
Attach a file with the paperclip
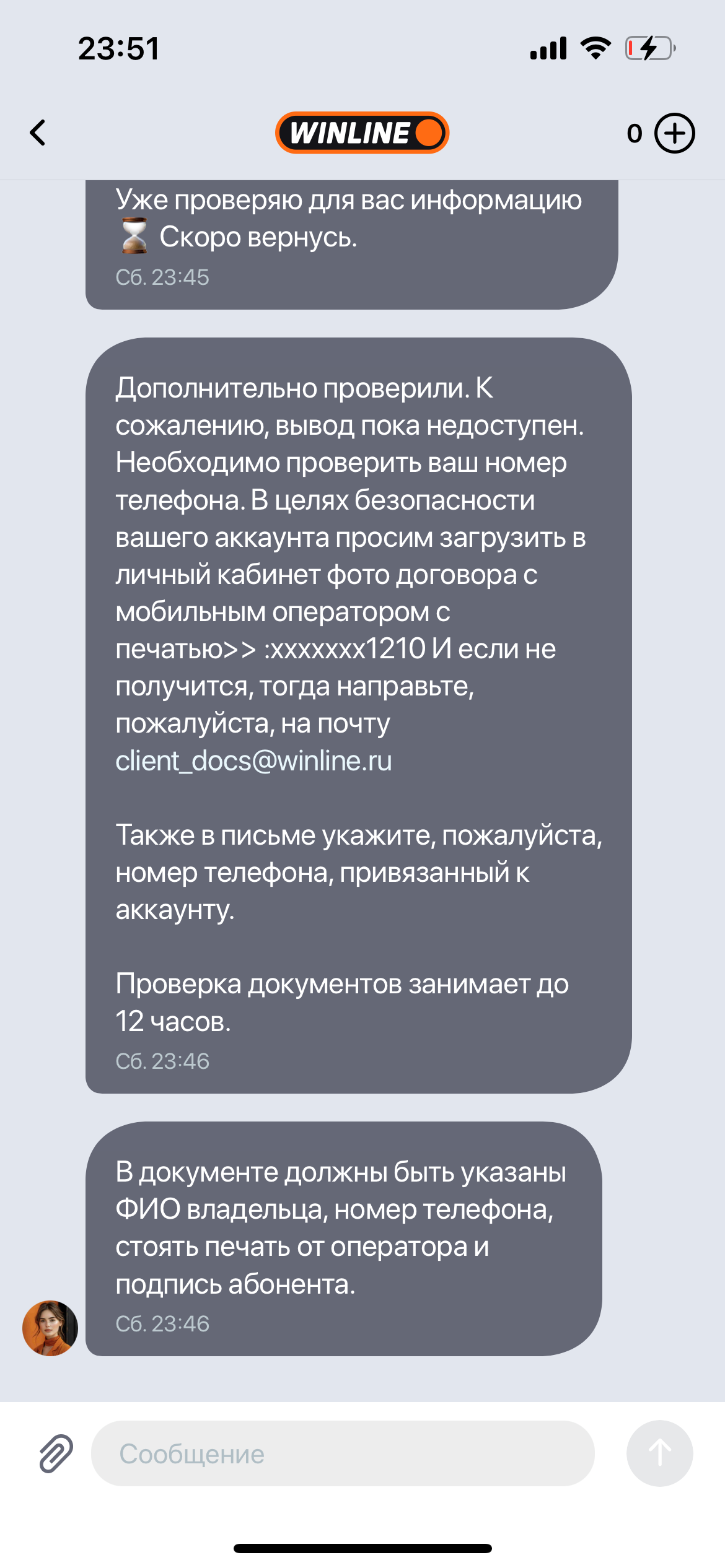click(56, 1453)
